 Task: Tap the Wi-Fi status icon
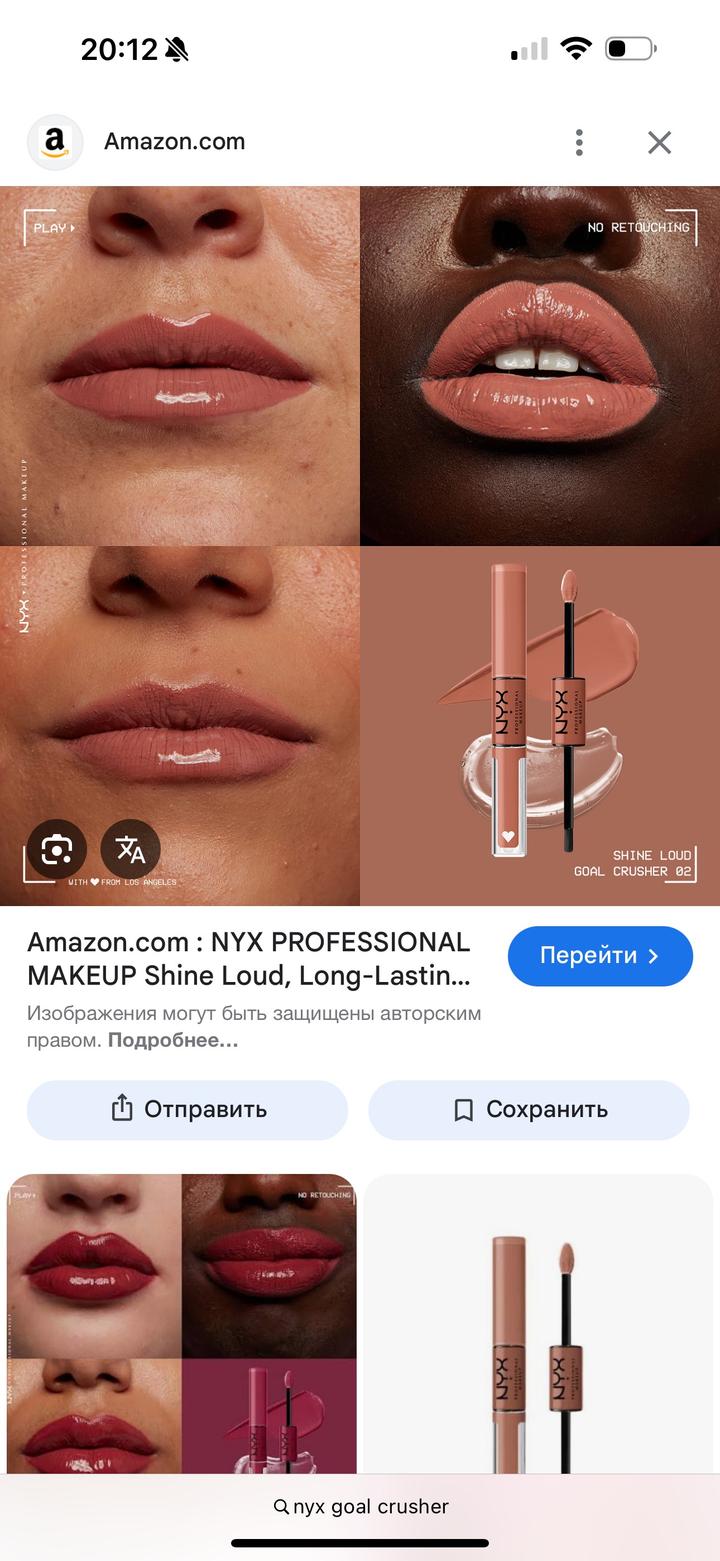575,47
